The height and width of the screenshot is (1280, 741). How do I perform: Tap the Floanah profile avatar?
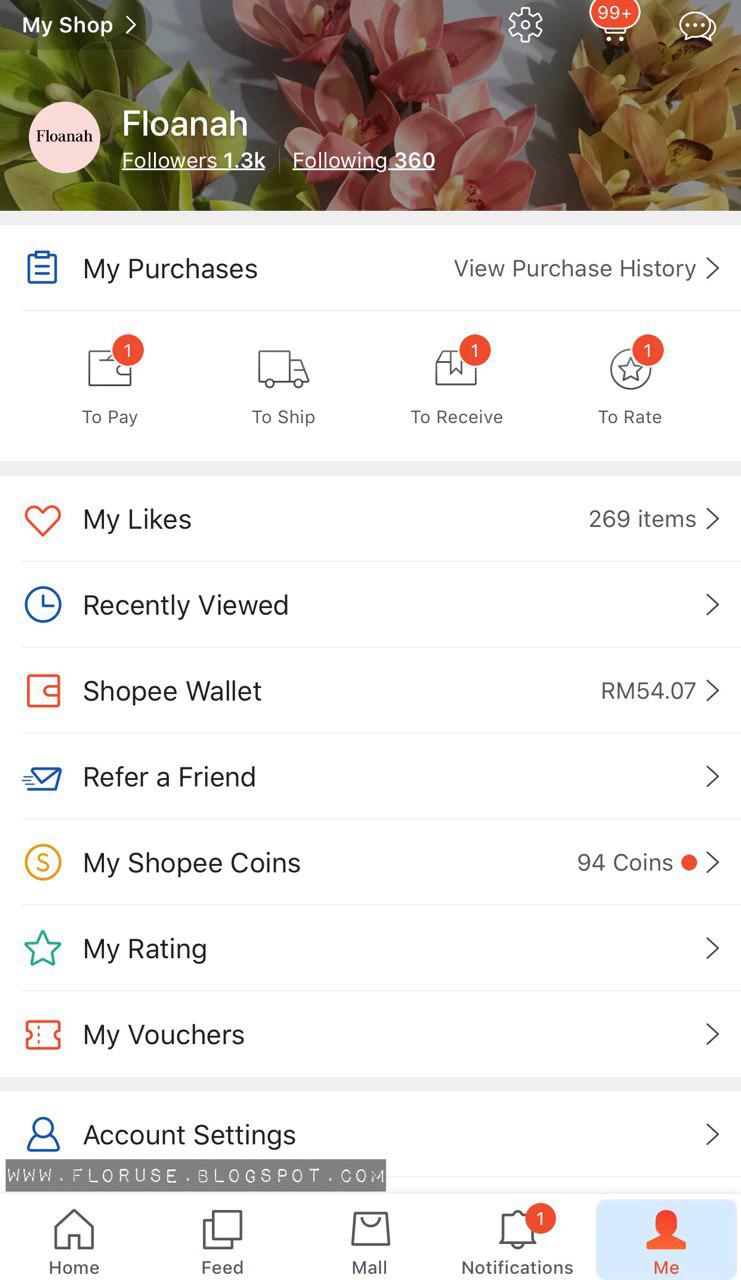(x=64, y=137)
